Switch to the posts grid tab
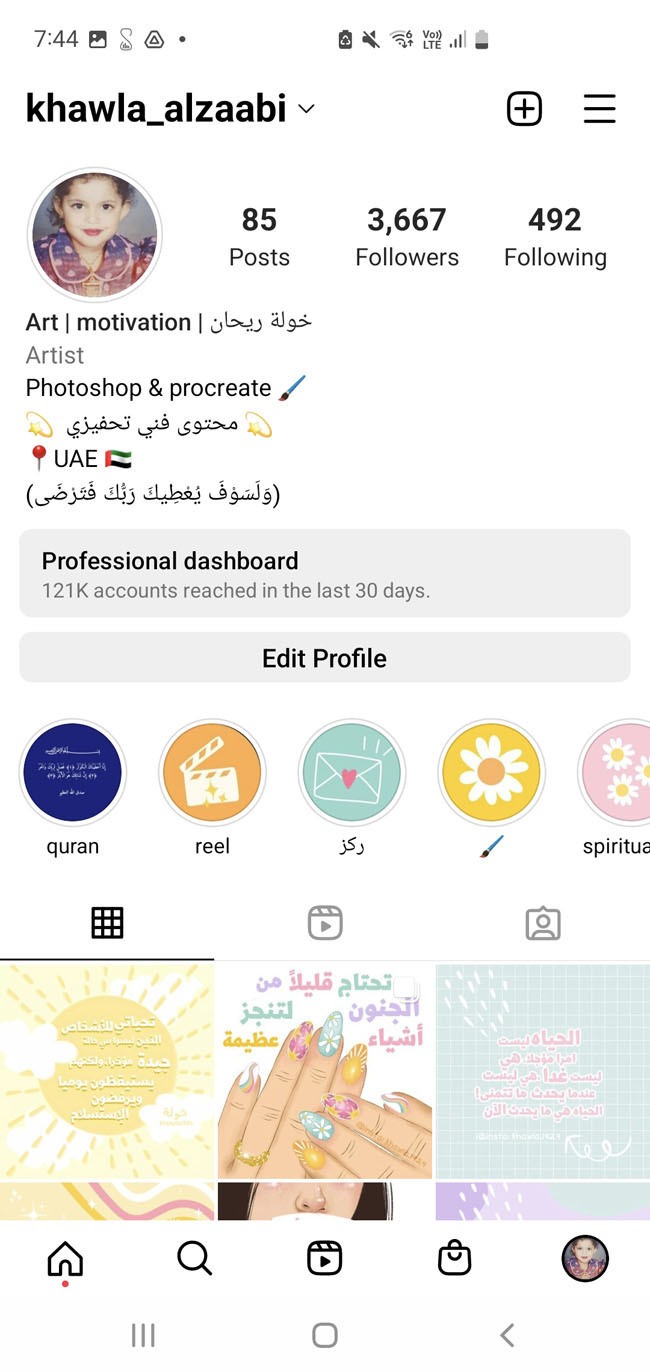This screenshot has height=1372, width=650. (x=107, y=923)
